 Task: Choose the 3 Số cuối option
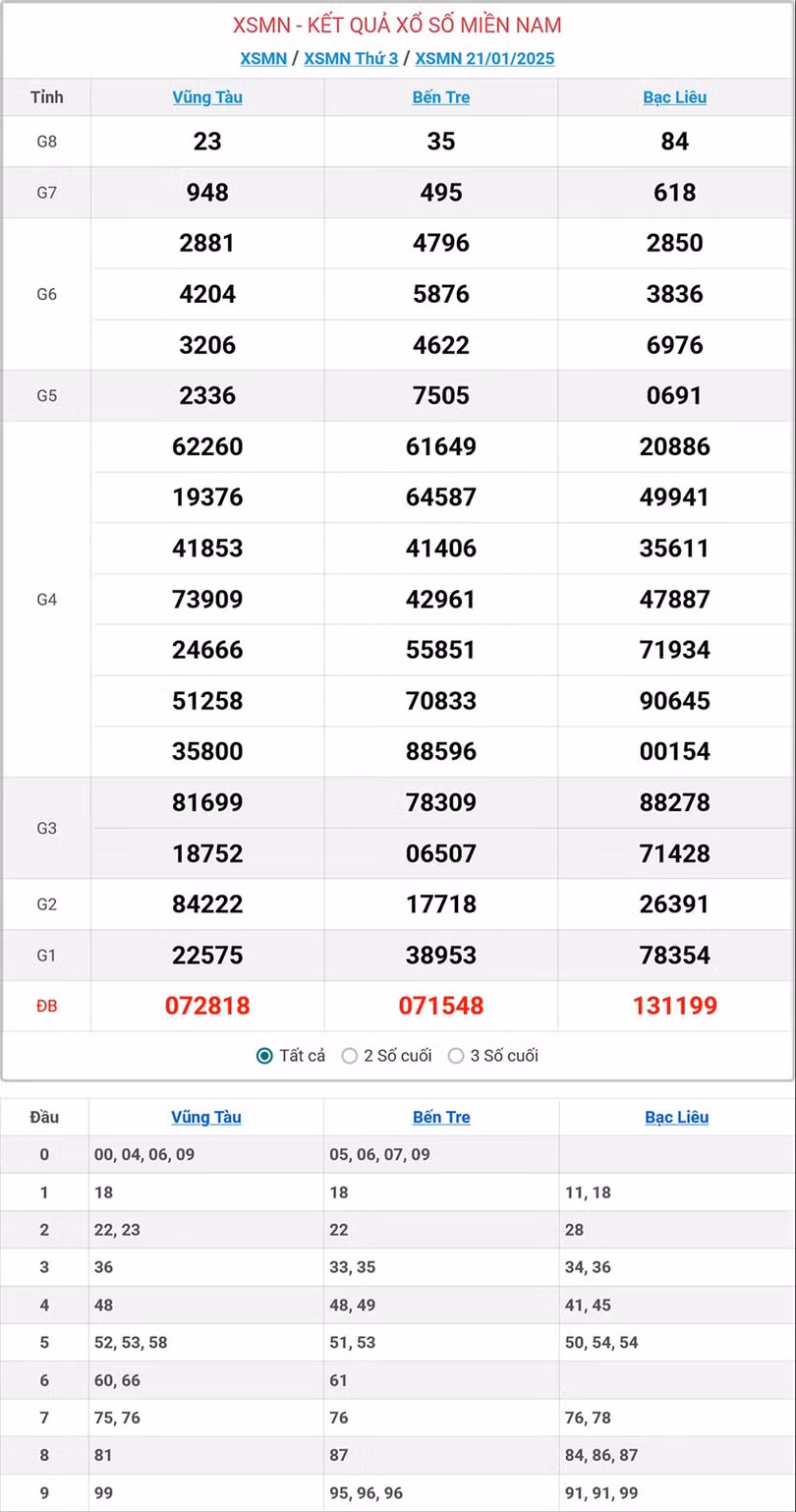pos(456,1056)
